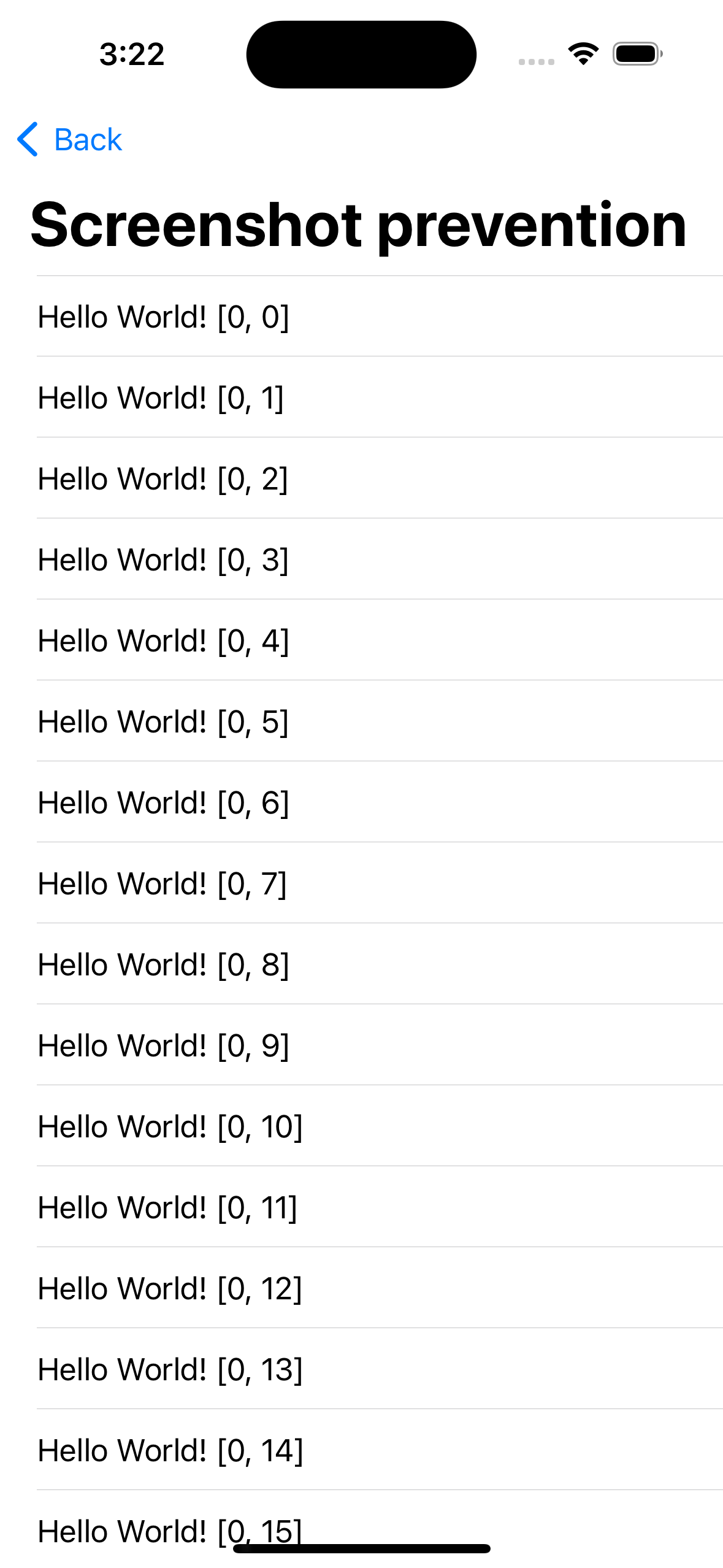Viewport: 723px width, 1568px height.
Task: Tap the cellular signal dots indicator
Action: 536,61
